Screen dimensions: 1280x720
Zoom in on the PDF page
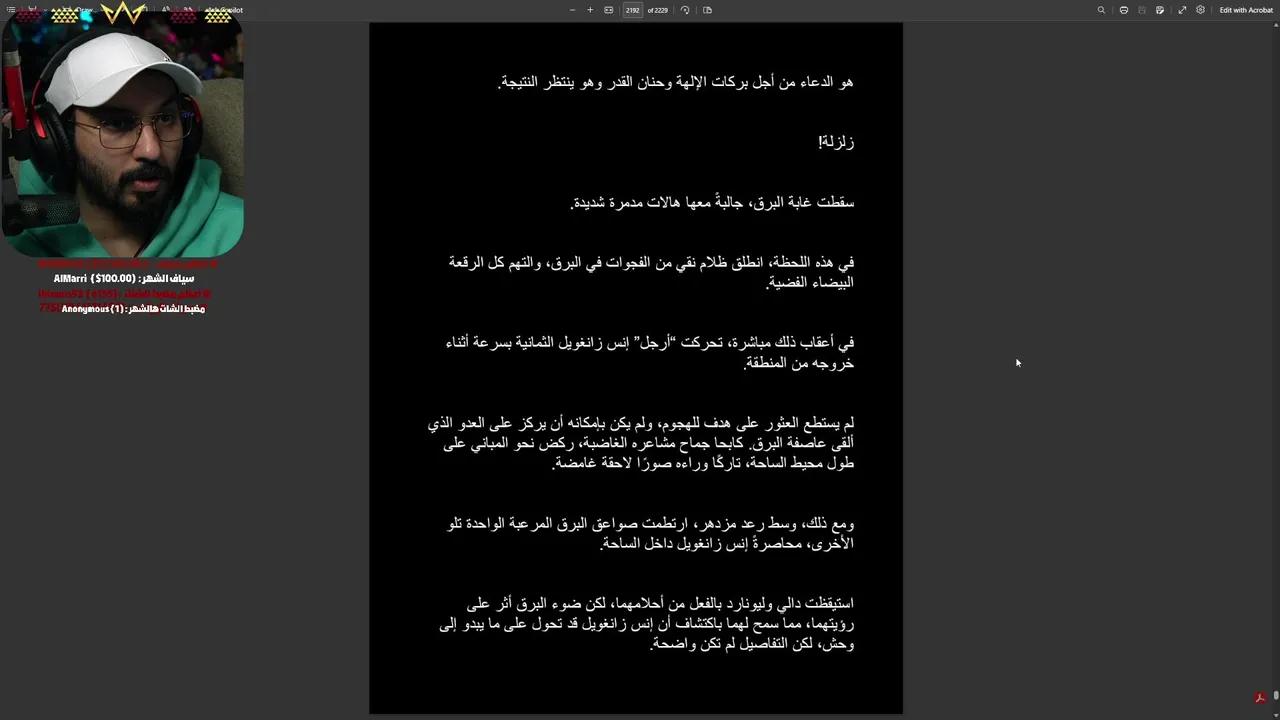coord(590,10)
